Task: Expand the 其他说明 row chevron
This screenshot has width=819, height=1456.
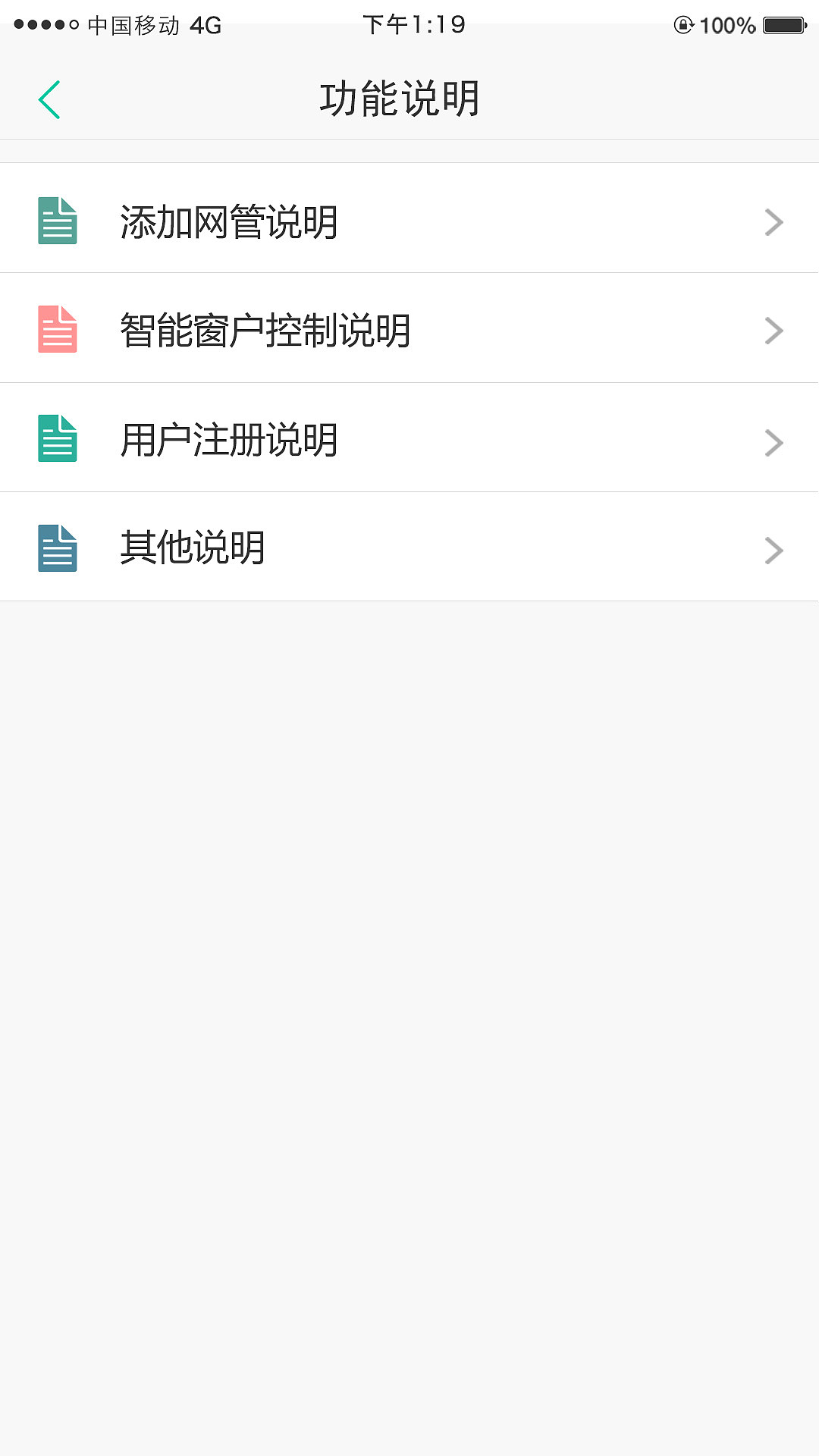Action: [x=774, y=548]
